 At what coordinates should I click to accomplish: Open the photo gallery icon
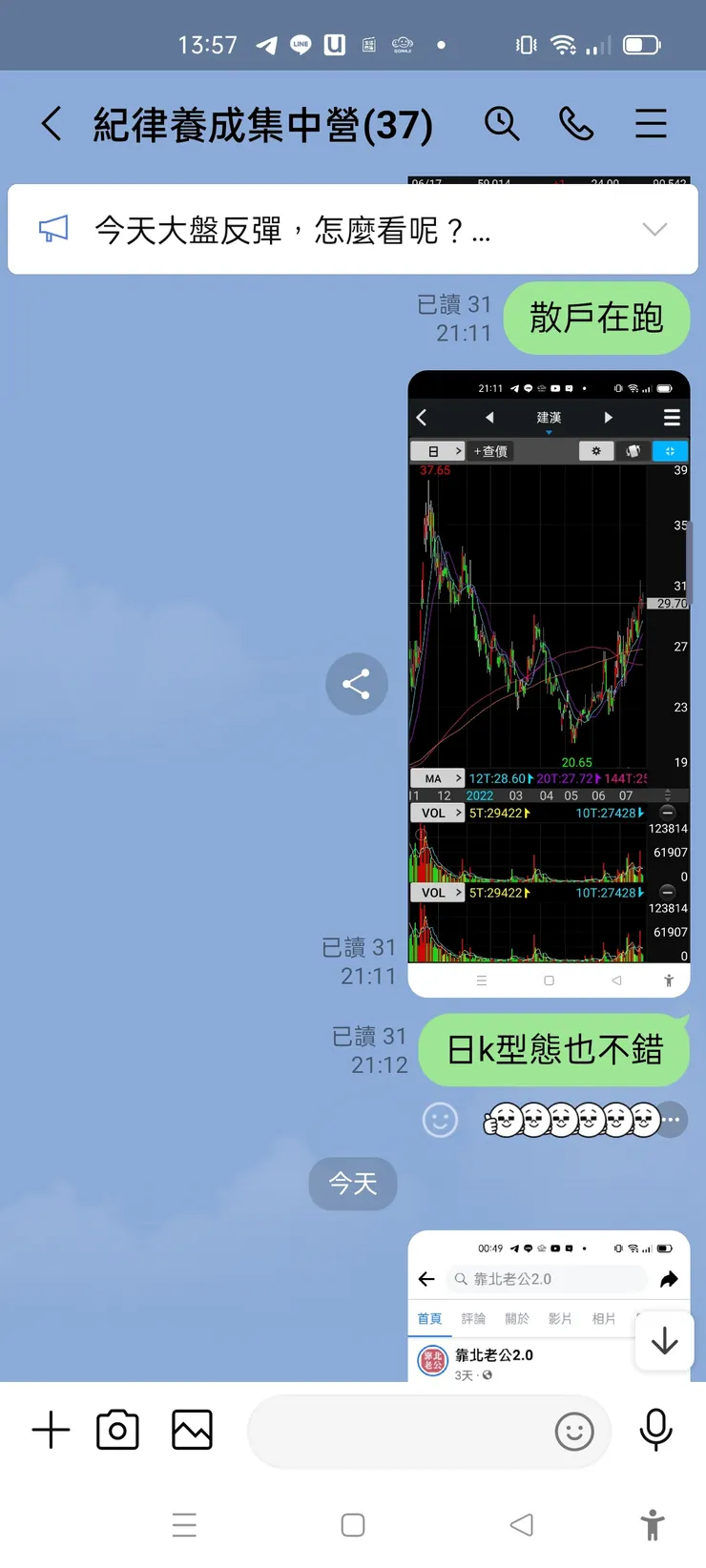191,1430
